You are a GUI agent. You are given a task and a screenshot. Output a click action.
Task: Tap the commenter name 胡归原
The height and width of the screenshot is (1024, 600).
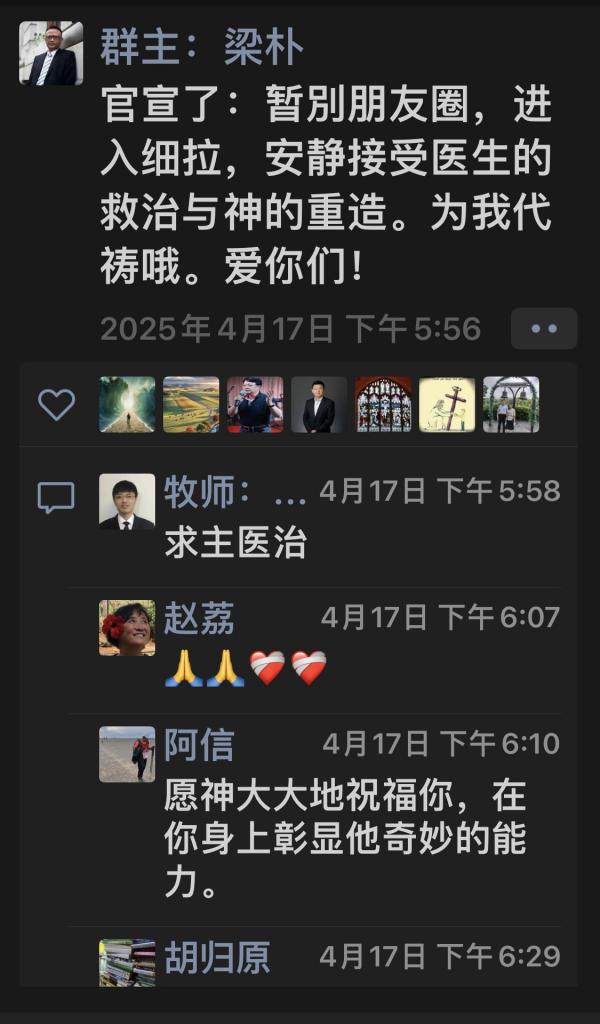coord(217,957)
